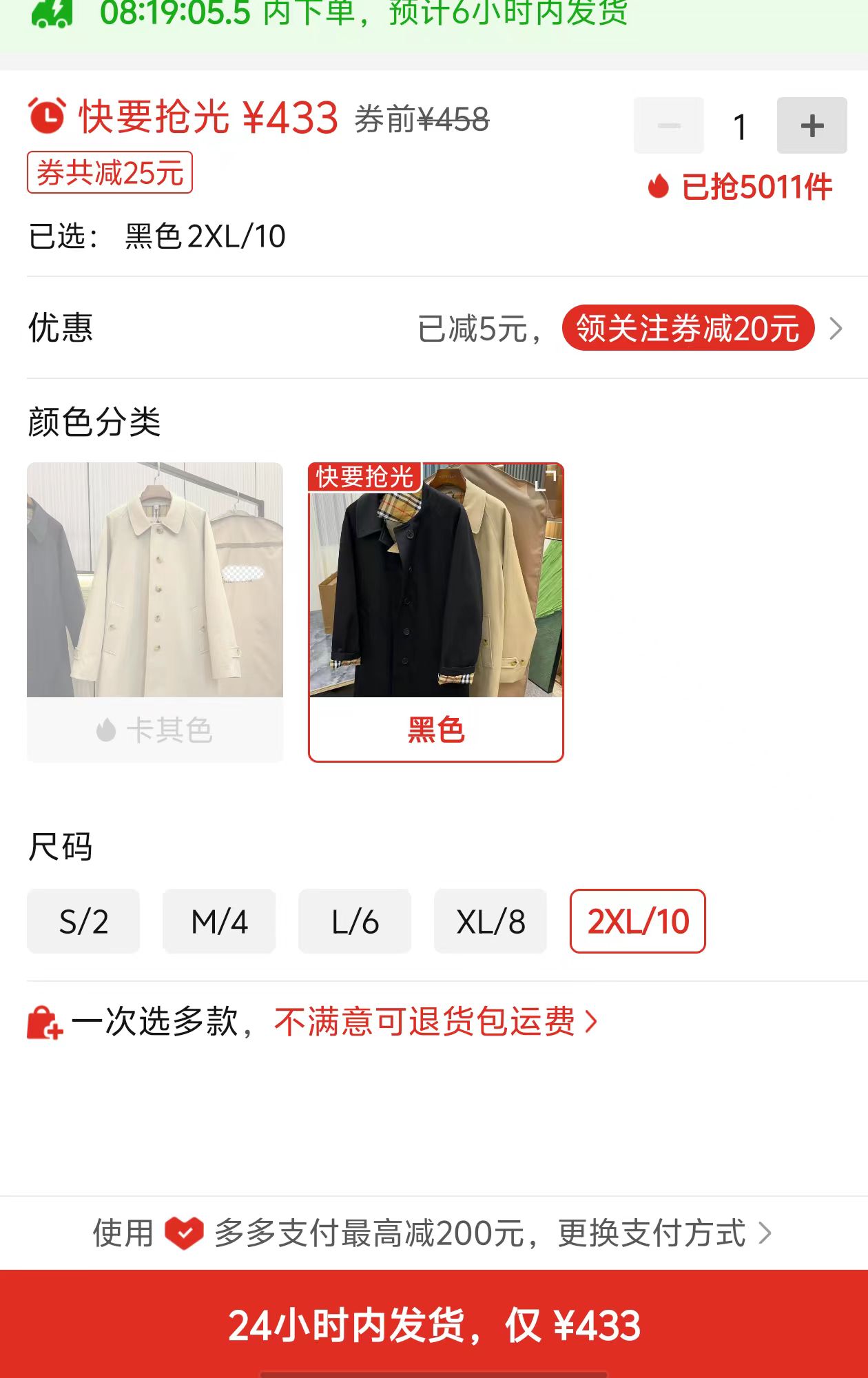Choose size 2XL/10

pyautogui.click(x=637, y=921)
